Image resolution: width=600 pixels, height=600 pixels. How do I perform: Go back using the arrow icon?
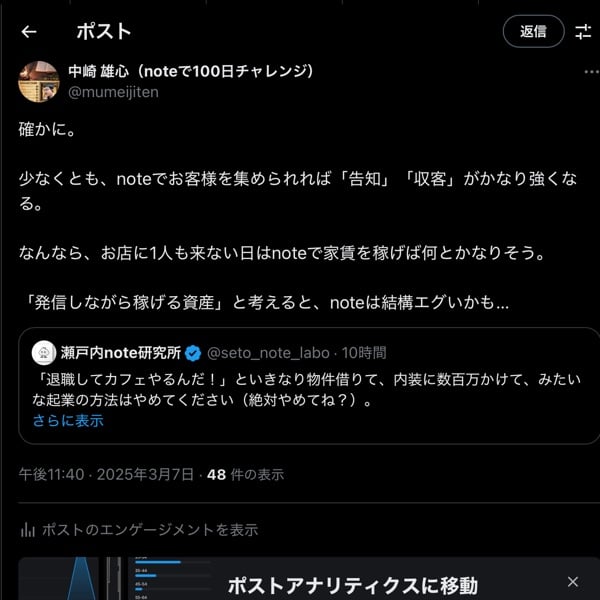(x=29, y=31)
